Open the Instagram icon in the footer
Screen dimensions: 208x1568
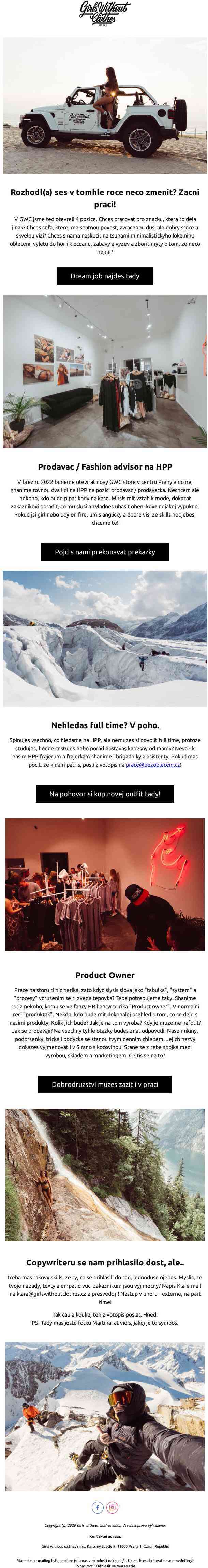tap(112, 1507)
